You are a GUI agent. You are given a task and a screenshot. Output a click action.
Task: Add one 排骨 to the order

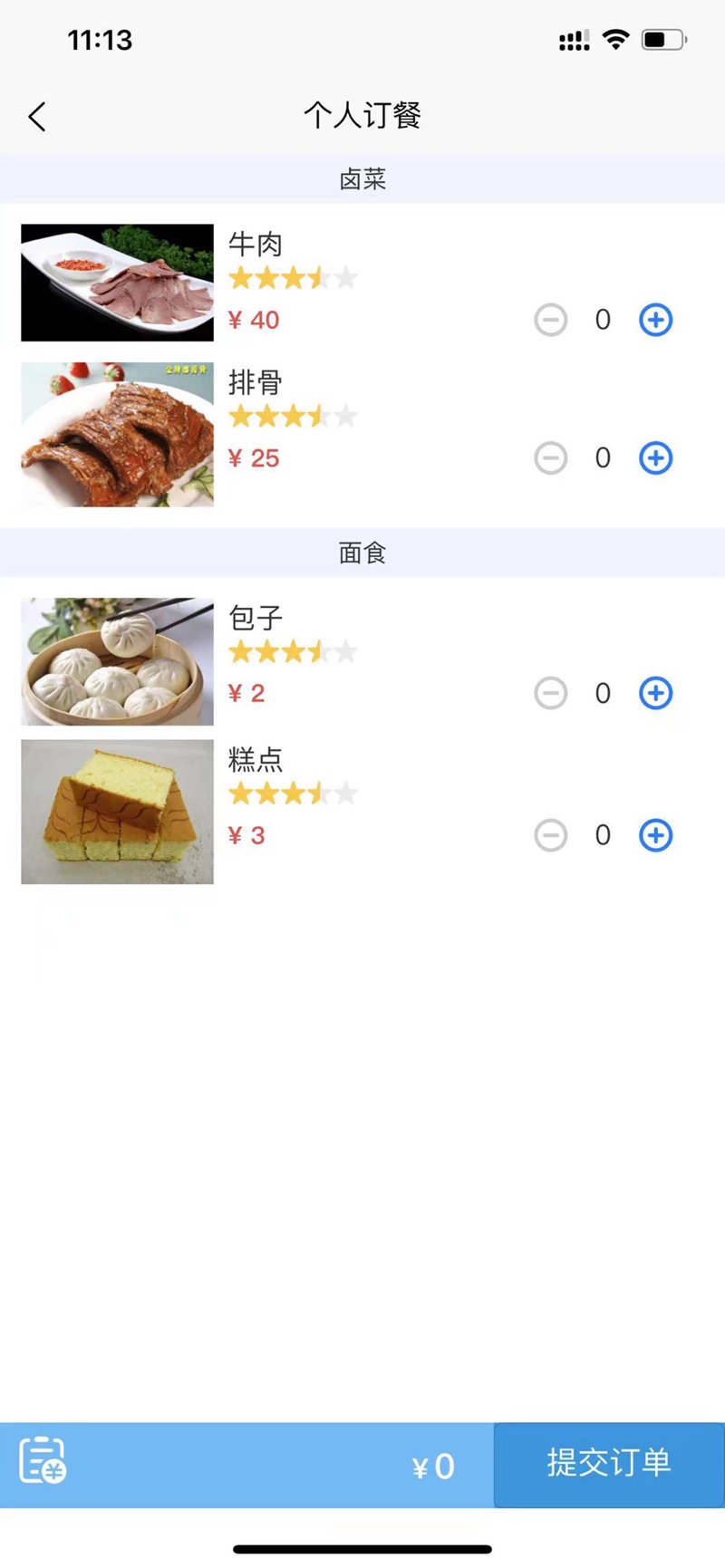pyautogui.click(x=655, y=458)
